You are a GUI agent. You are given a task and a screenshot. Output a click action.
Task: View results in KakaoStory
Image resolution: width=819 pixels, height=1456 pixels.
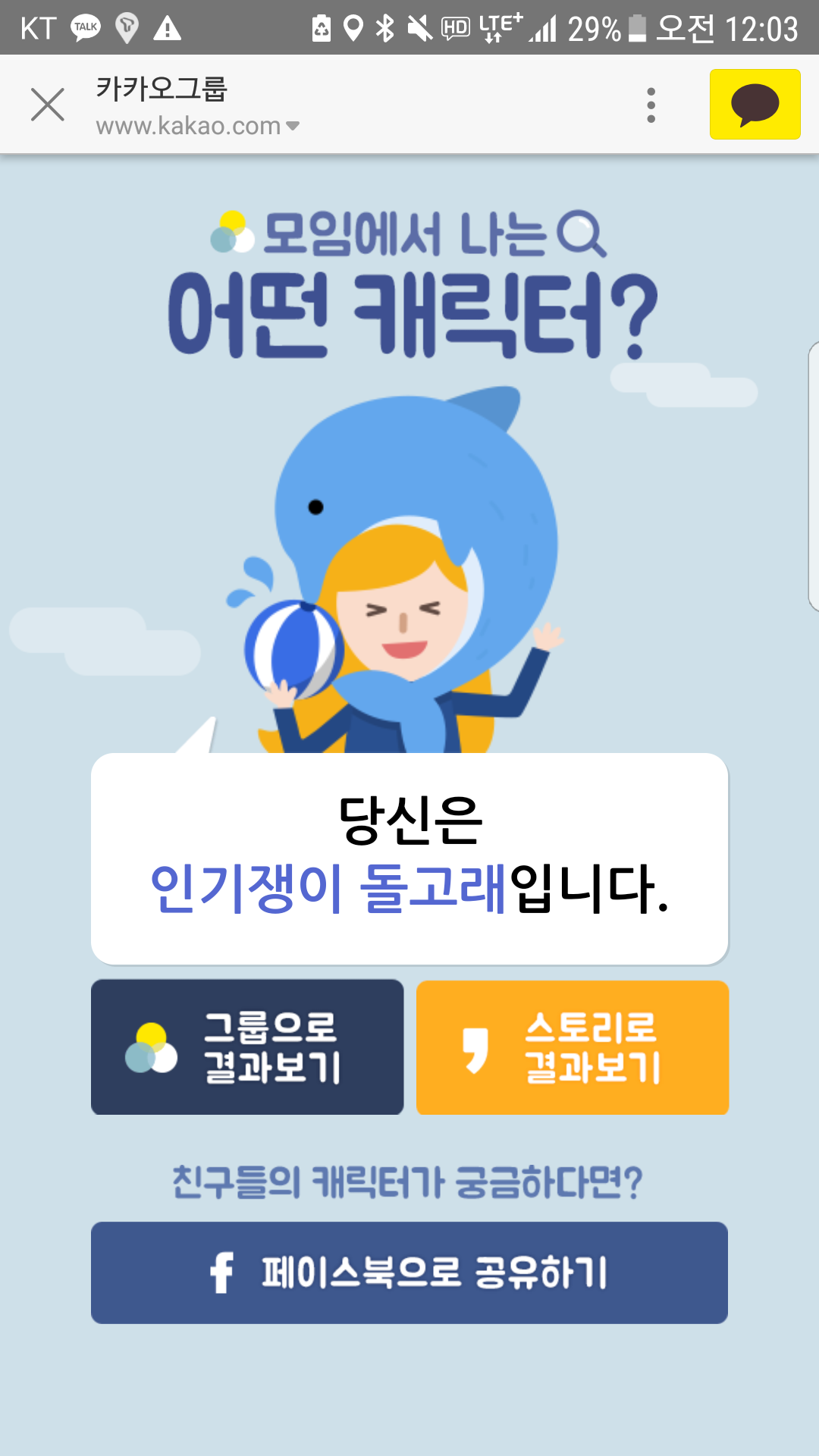(x=573, y=1047)
